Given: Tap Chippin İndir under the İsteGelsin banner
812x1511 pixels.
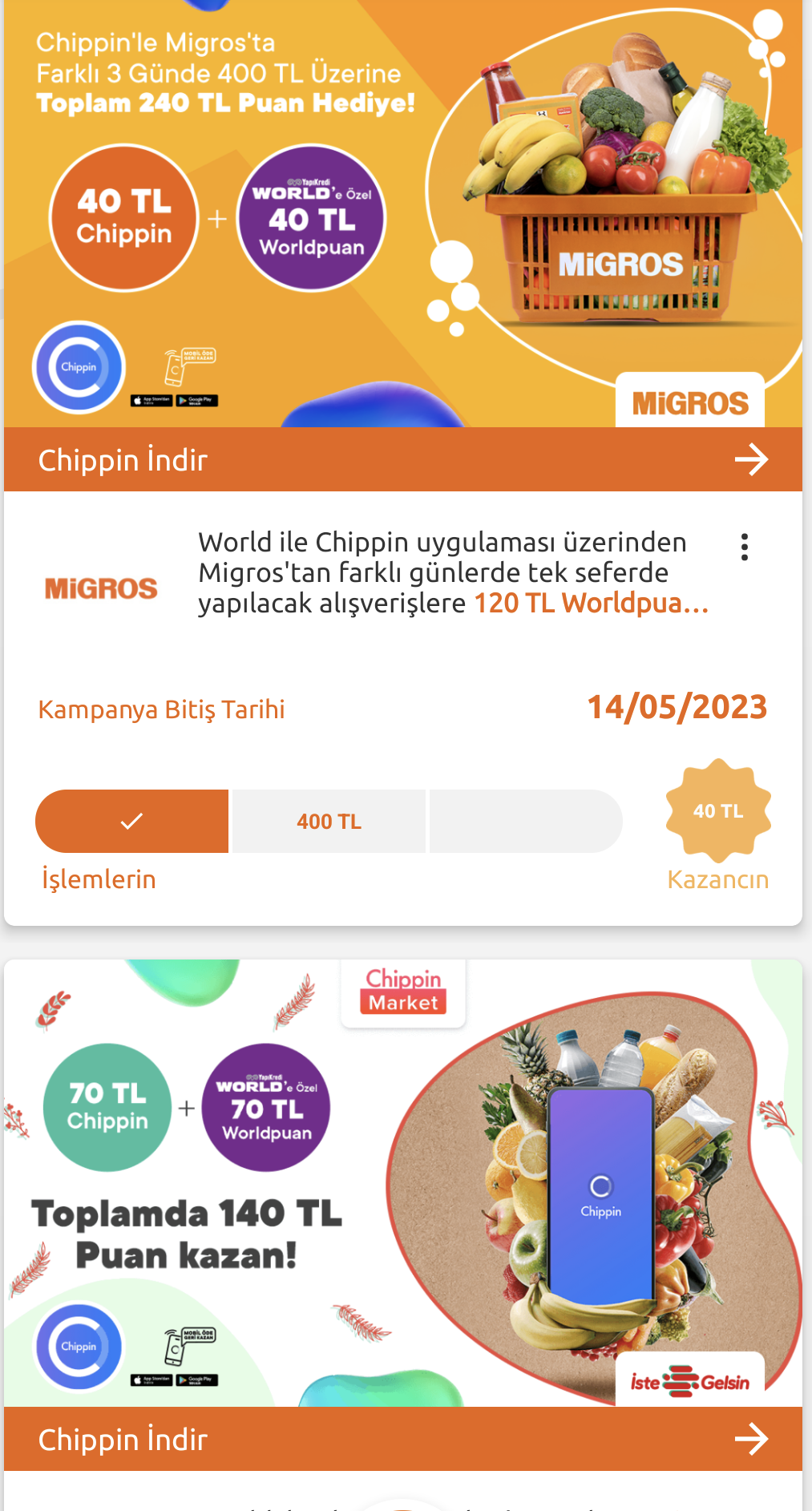Looking at the screenshot, I should [x=403, y=1439].
